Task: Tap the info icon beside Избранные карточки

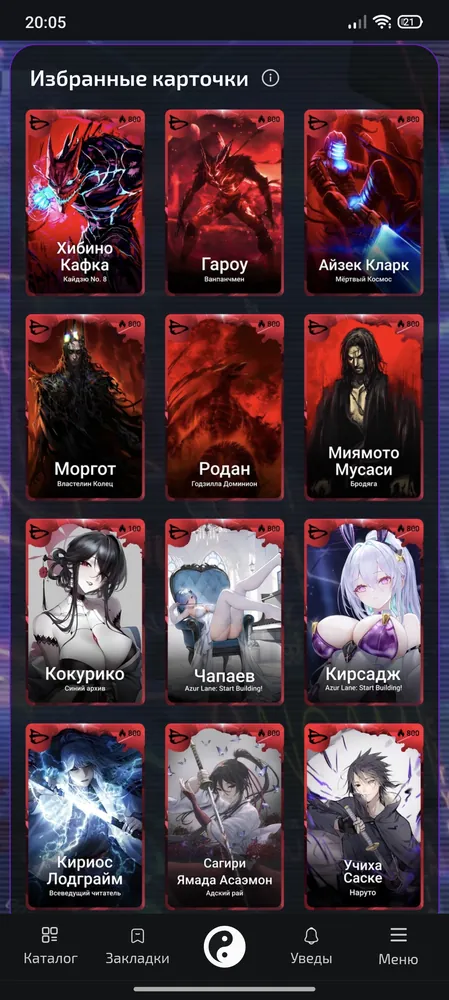Action: 270,78
